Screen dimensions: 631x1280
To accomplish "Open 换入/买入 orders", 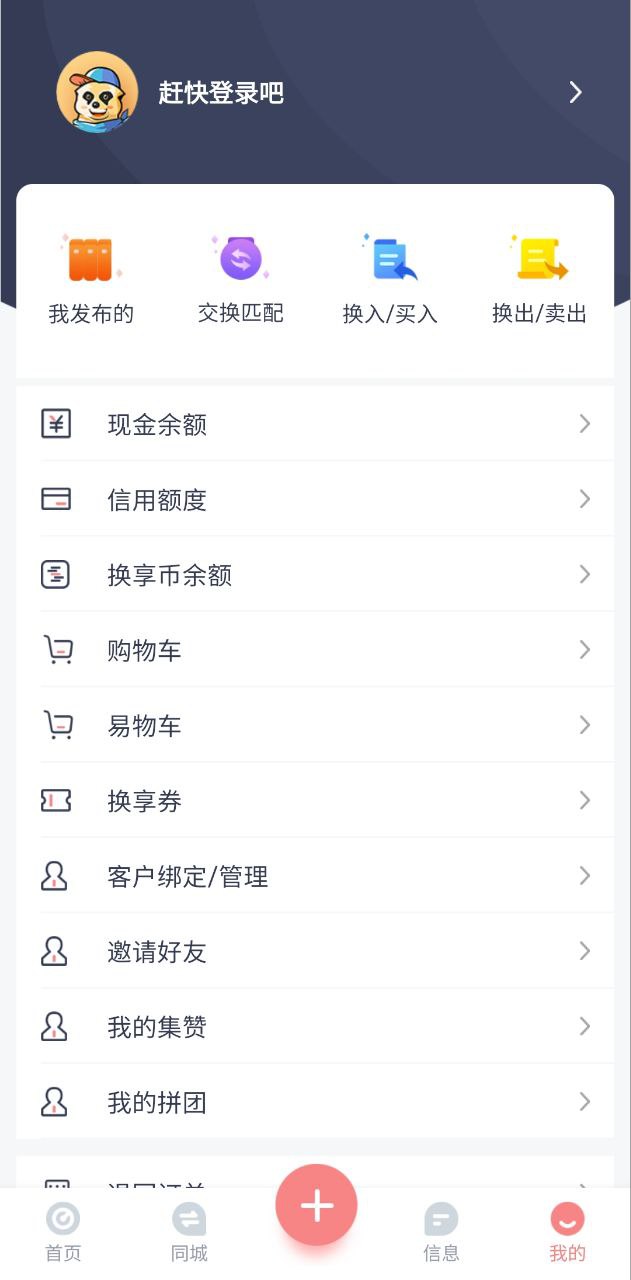I will (390, 280).
